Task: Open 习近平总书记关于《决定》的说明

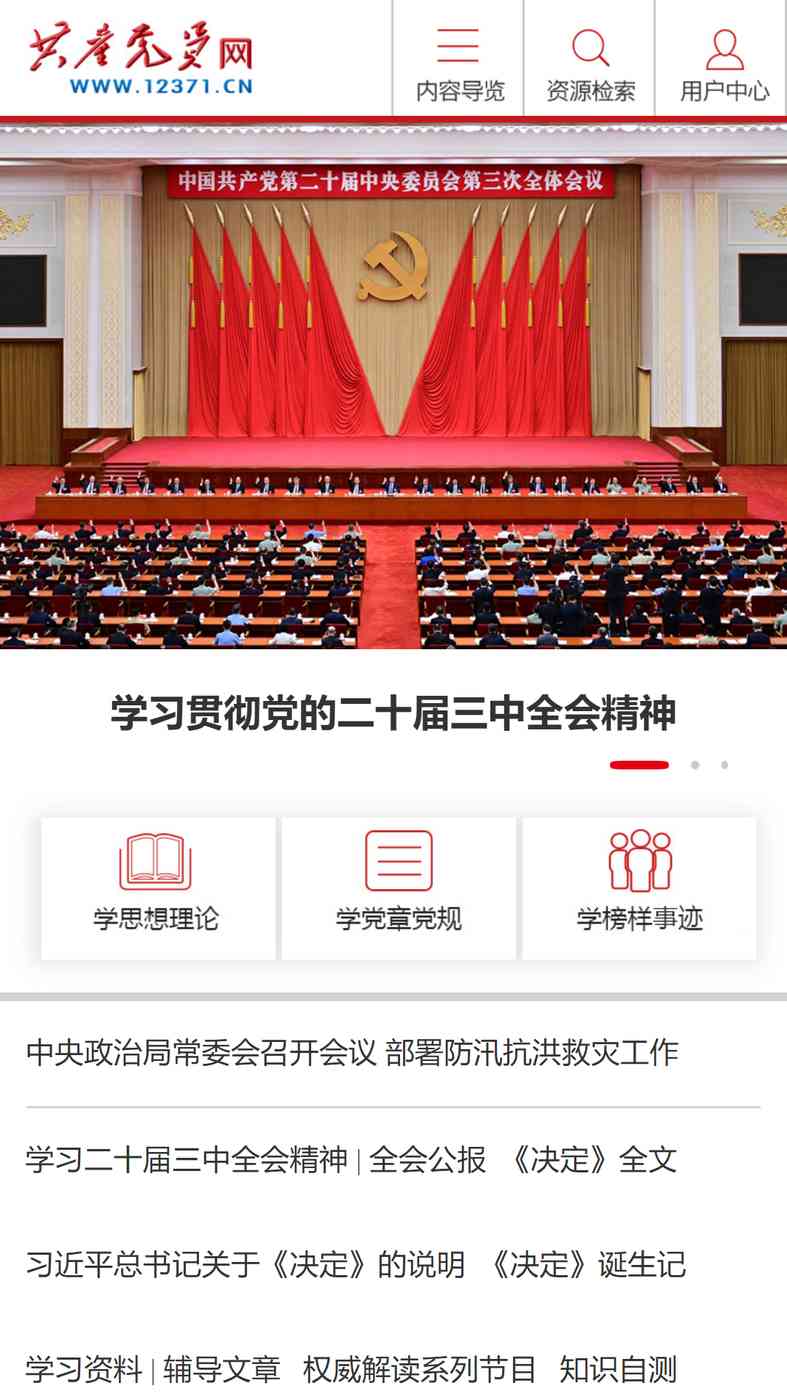Action: [x=245, y=1265]
